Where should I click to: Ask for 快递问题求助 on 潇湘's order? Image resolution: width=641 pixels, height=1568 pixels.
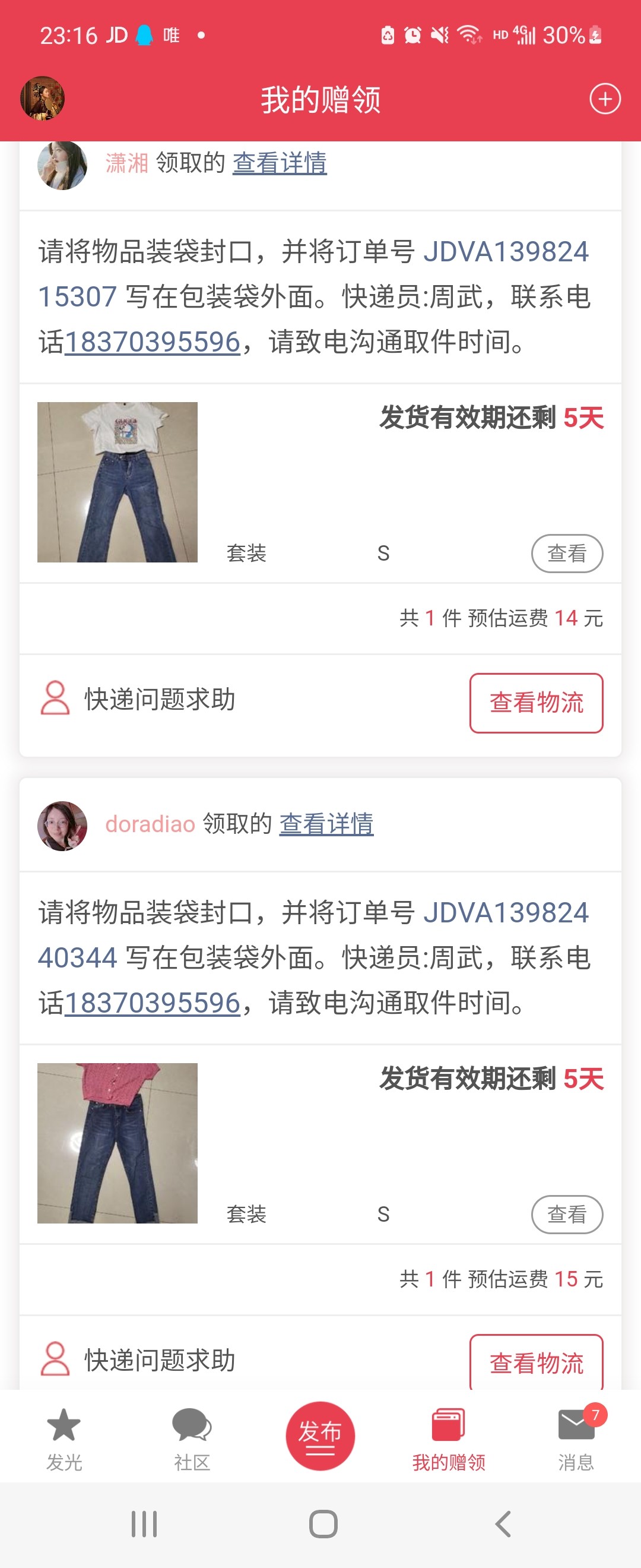pos(138,699)
